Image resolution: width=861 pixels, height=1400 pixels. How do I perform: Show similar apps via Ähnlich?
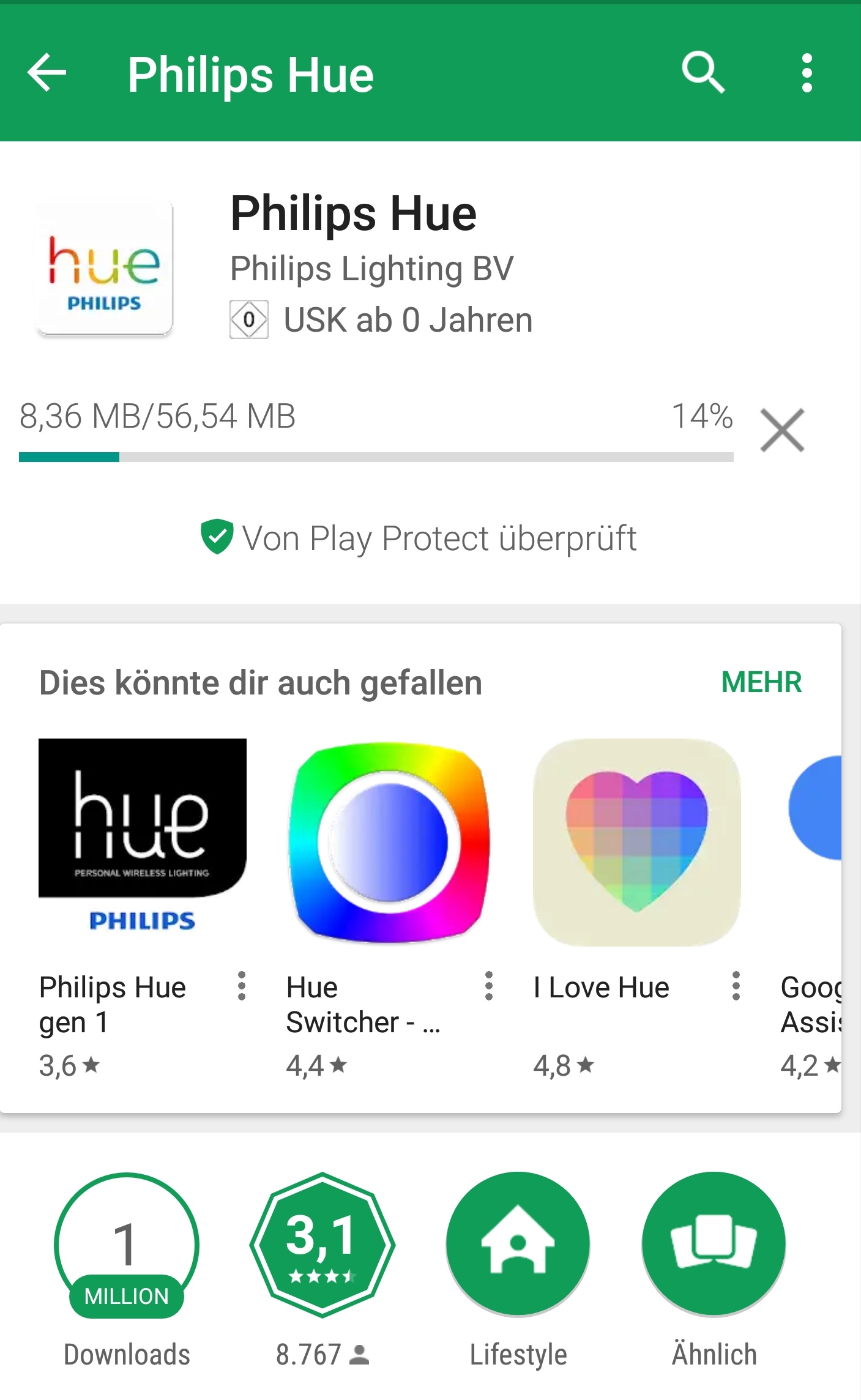(714, 1244)
